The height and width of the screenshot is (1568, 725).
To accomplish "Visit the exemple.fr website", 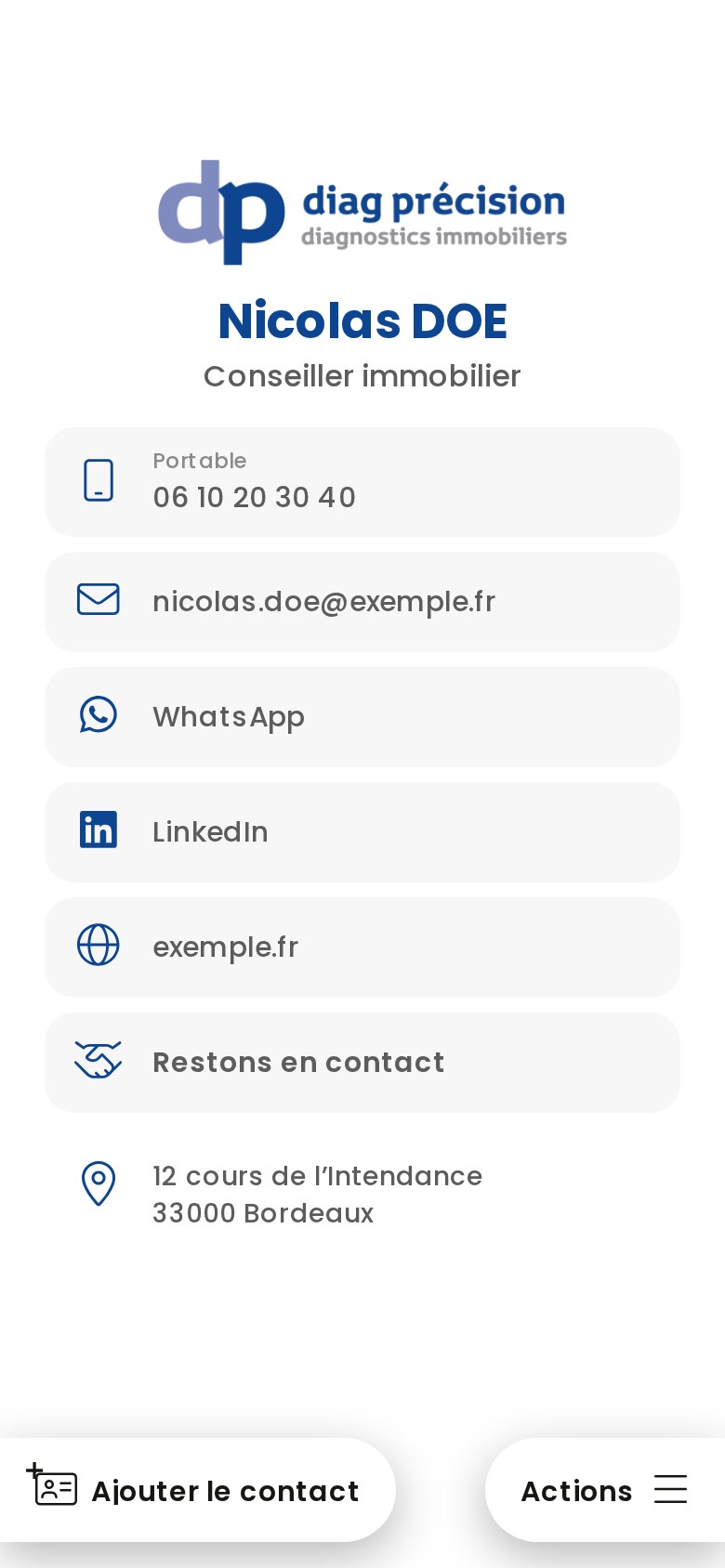I will (x=362, y=947).
